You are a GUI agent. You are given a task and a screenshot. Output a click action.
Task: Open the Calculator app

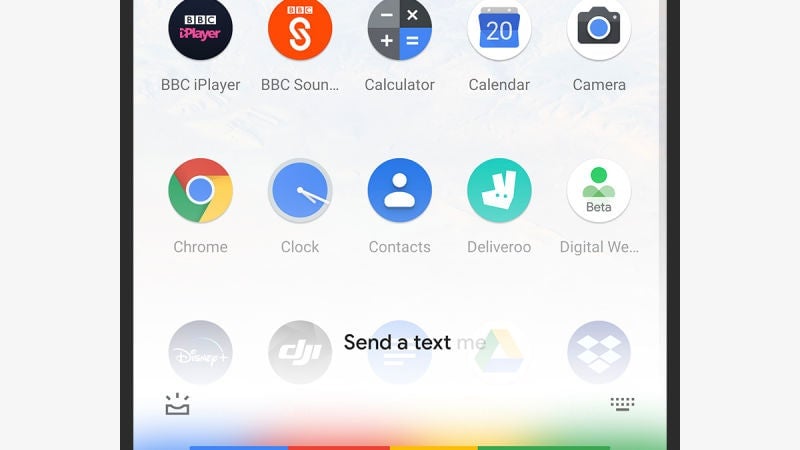coord(400,30)
